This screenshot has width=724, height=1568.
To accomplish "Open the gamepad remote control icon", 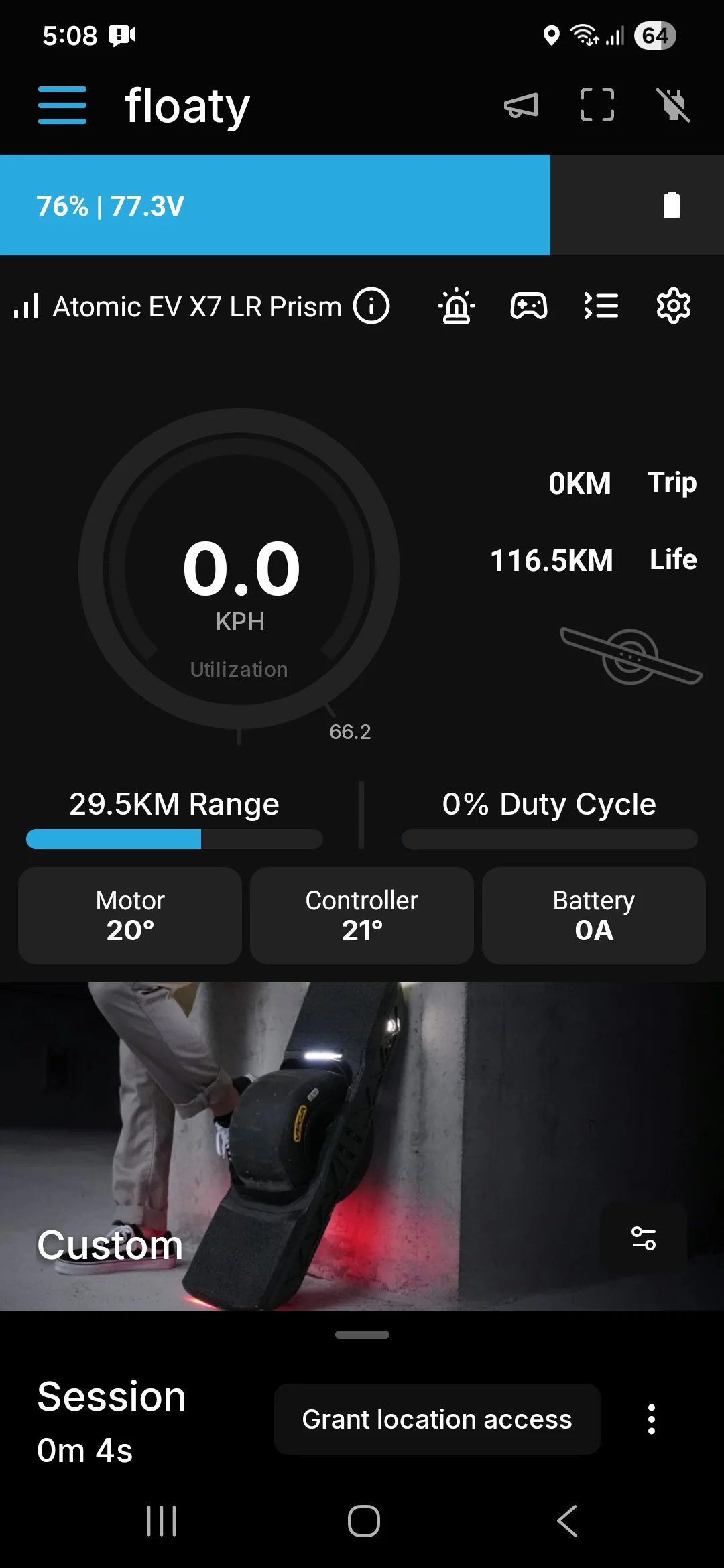I will click(x=529, y=306).
